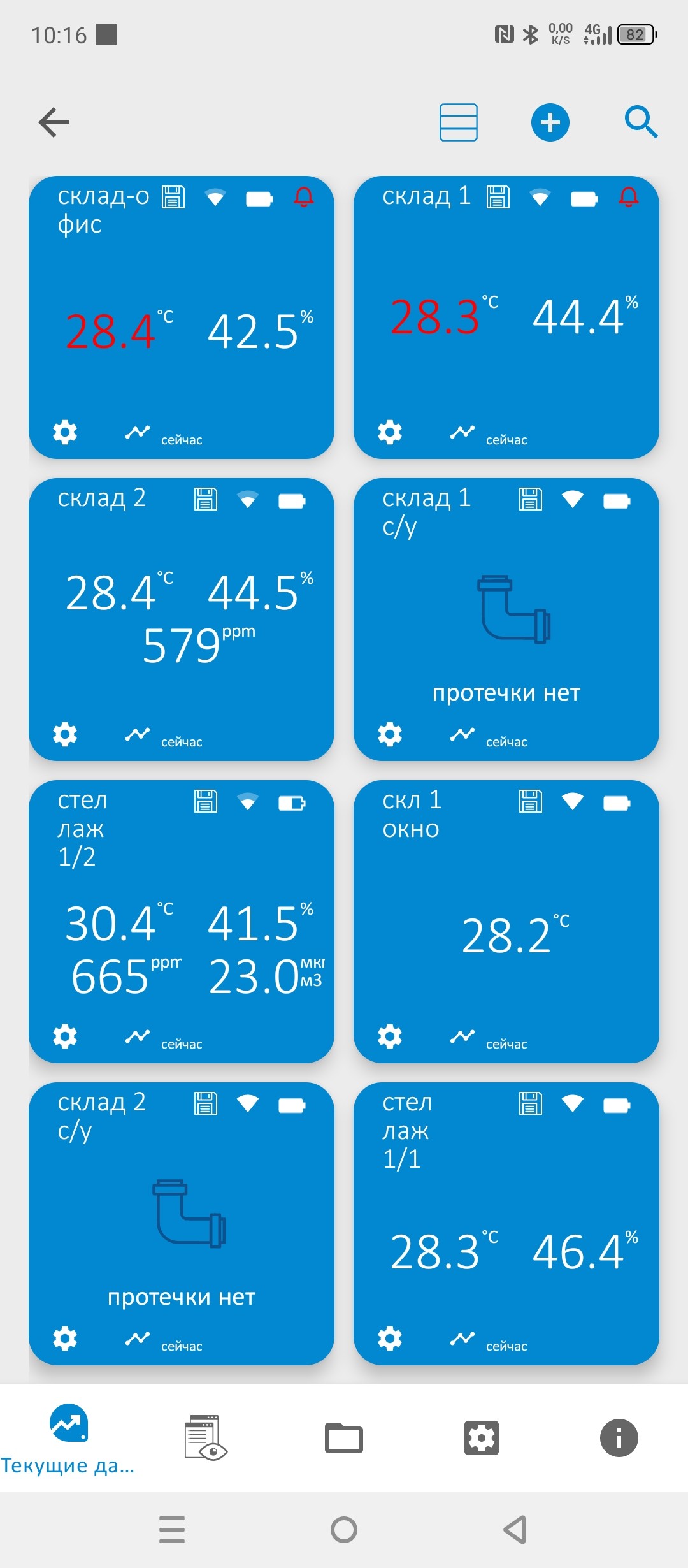The height and width of the screenshot is (1568, 688).
Task: Go back using the top arrow
Action: pyautogui.click(x=54, y=122)
